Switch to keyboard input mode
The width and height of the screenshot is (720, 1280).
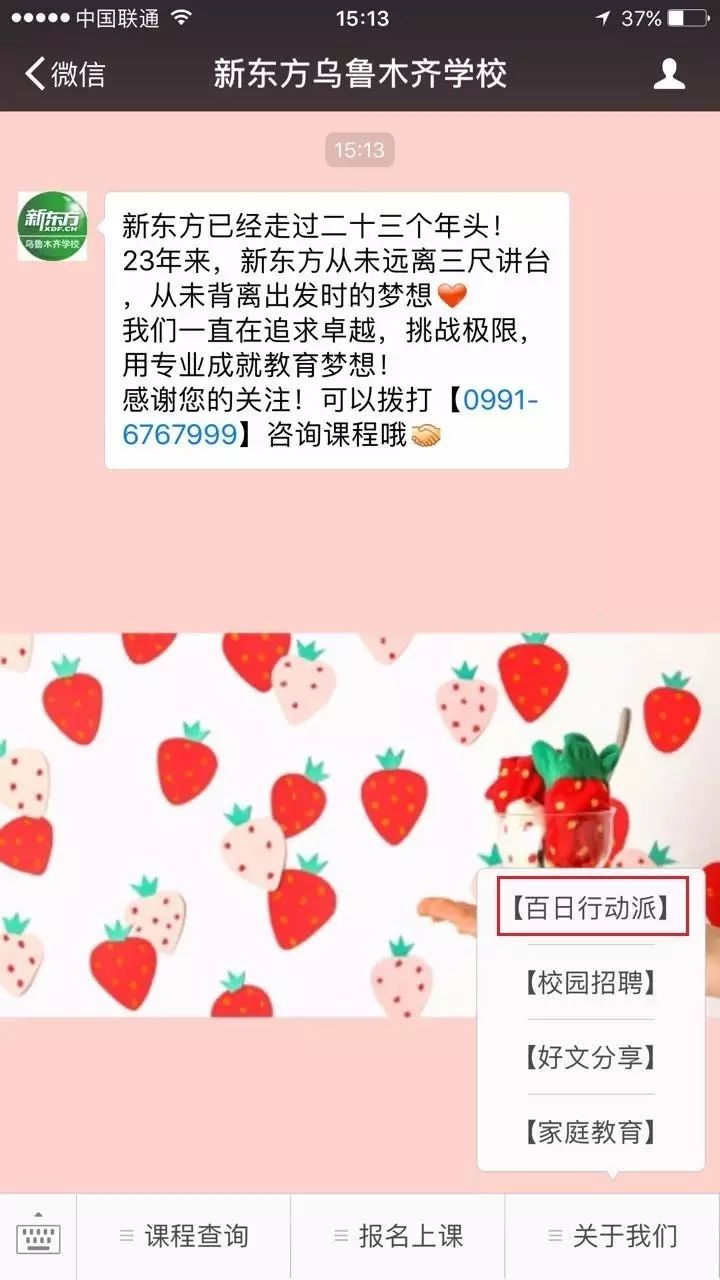(38, 1237)
